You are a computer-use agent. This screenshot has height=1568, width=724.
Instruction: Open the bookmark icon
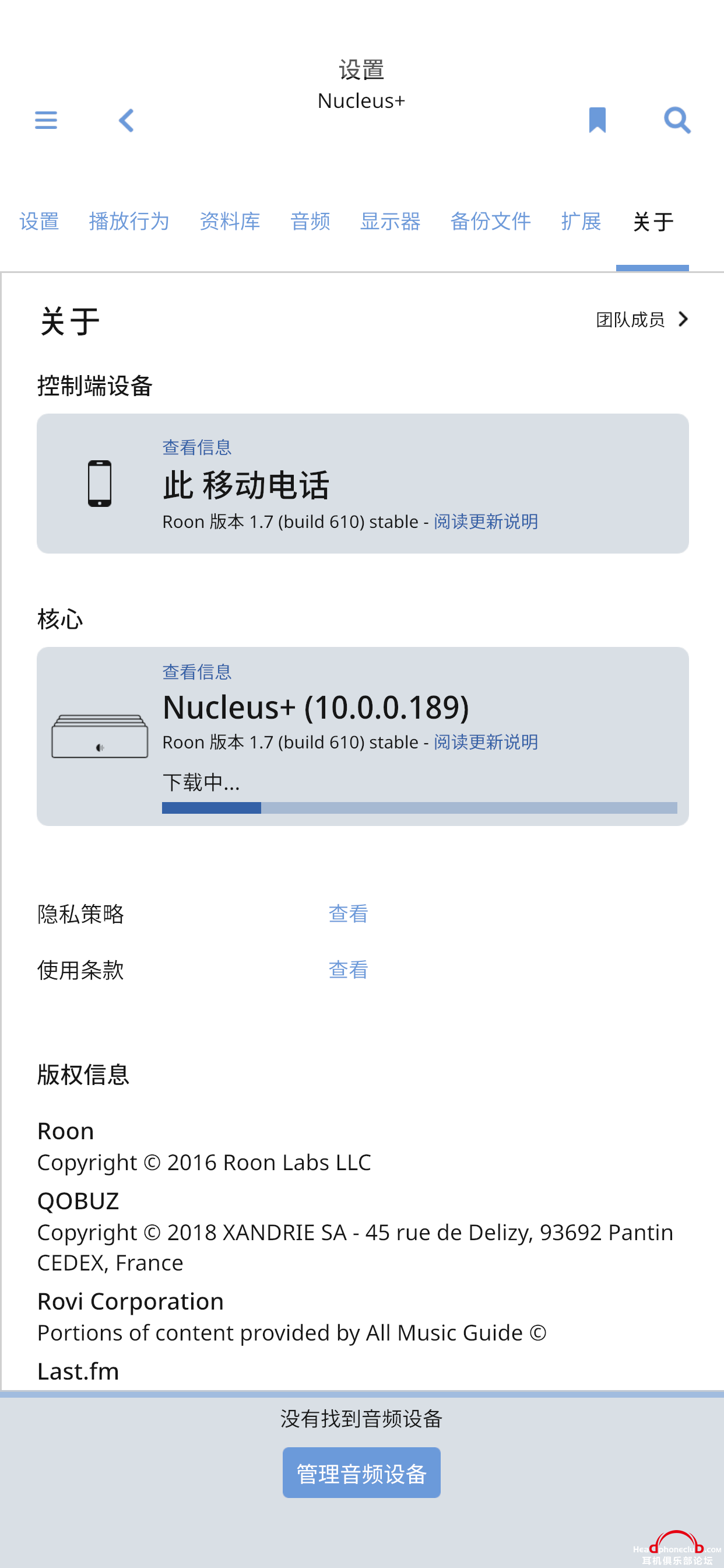(598, 120)
